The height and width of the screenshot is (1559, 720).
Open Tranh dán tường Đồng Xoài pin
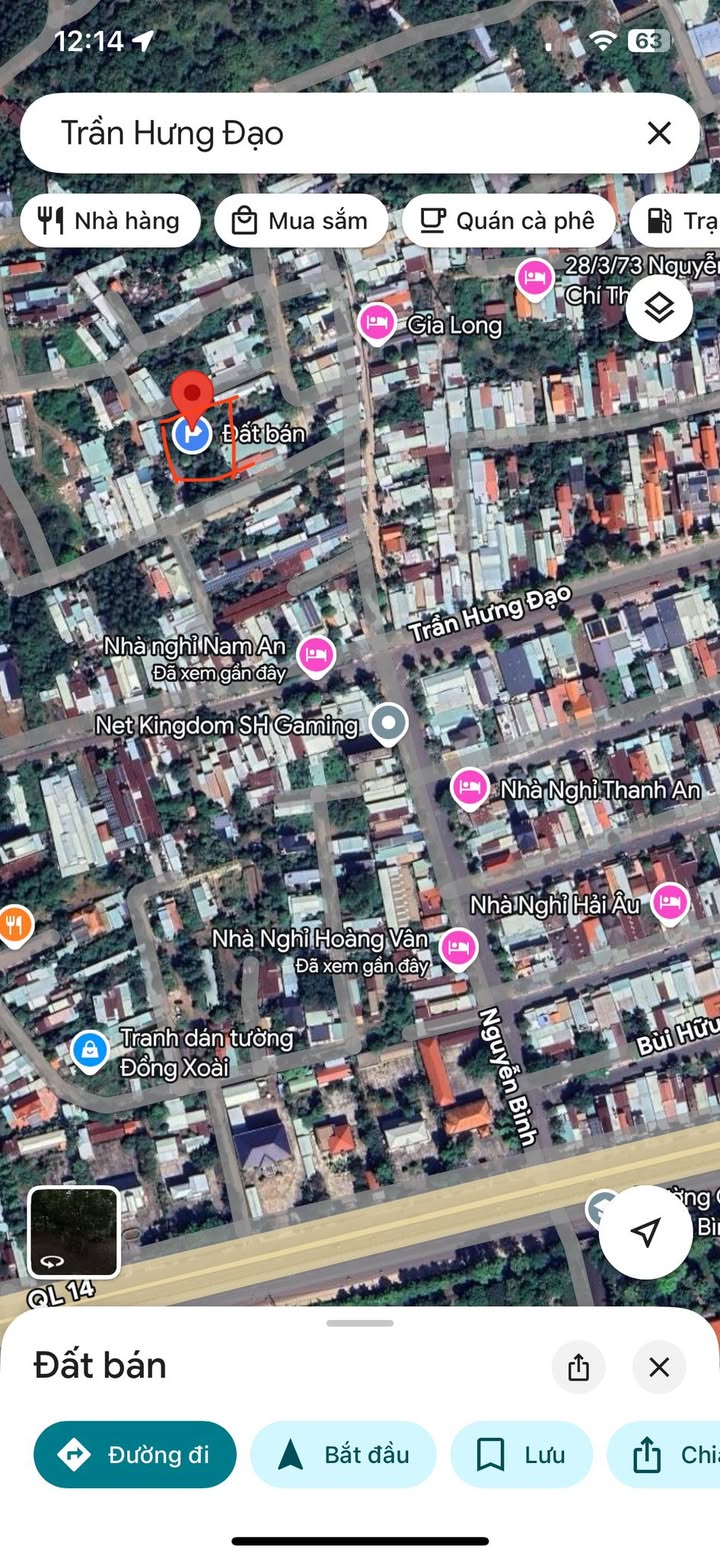tap(90, 1052)
